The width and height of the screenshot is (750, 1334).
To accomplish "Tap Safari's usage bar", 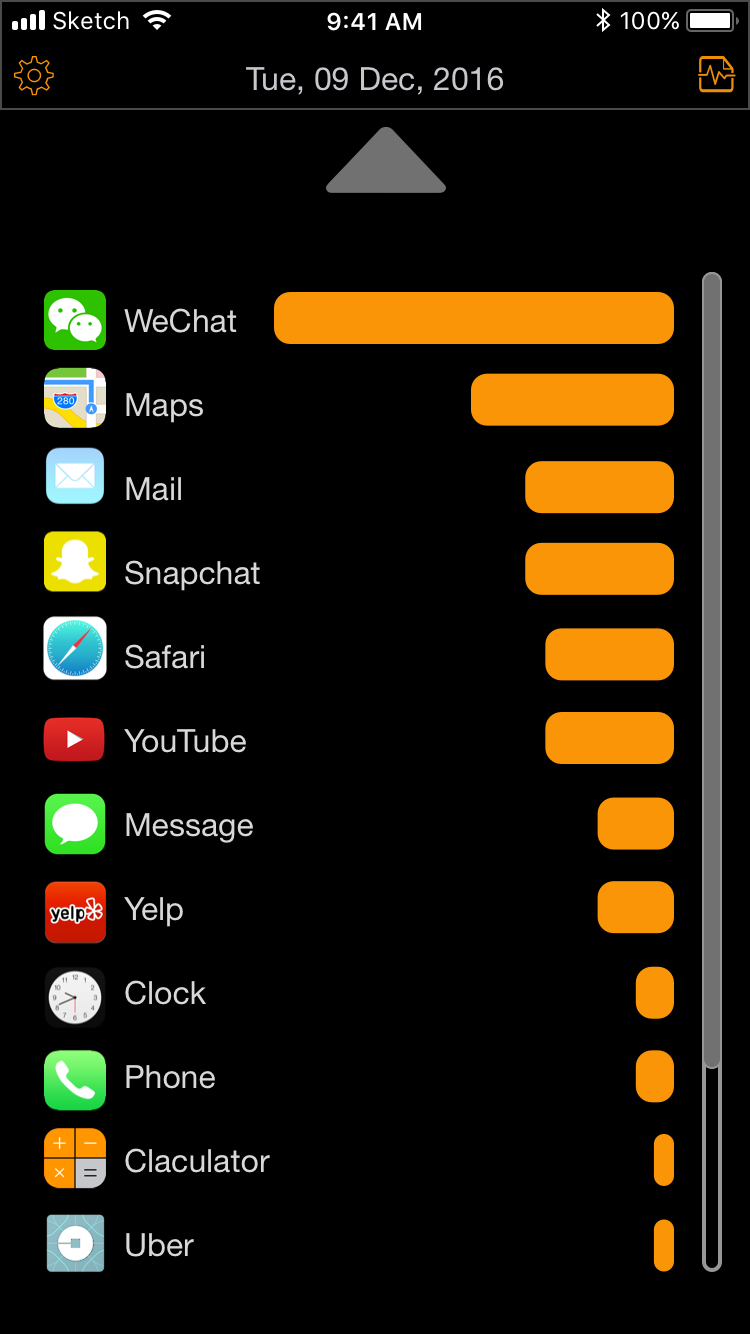I will coord(609,655).
